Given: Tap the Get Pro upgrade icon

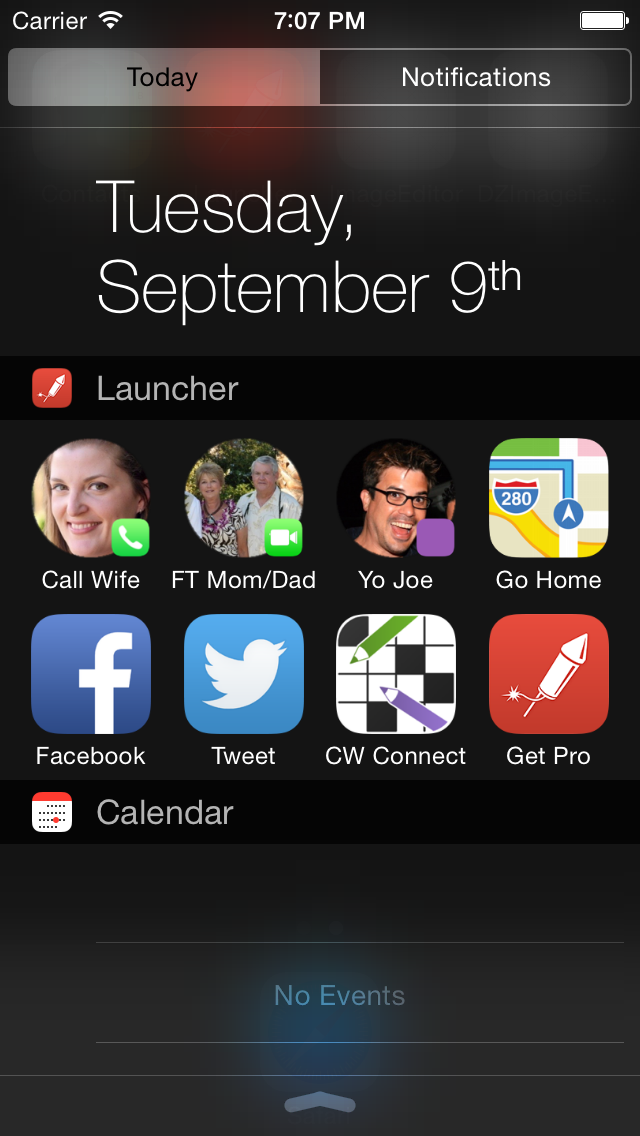Looking at the screenshot, I should [548, 674].
